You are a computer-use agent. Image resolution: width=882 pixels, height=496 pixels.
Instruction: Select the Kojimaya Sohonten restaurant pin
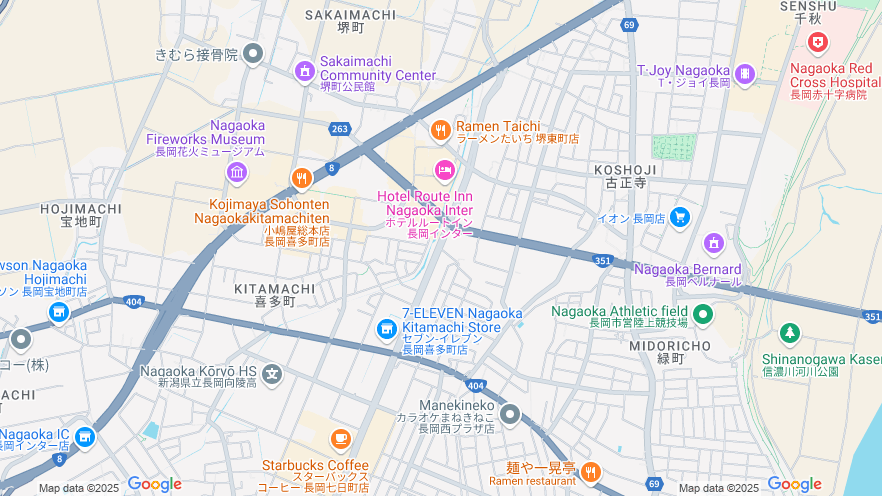[x=301, y=179]
